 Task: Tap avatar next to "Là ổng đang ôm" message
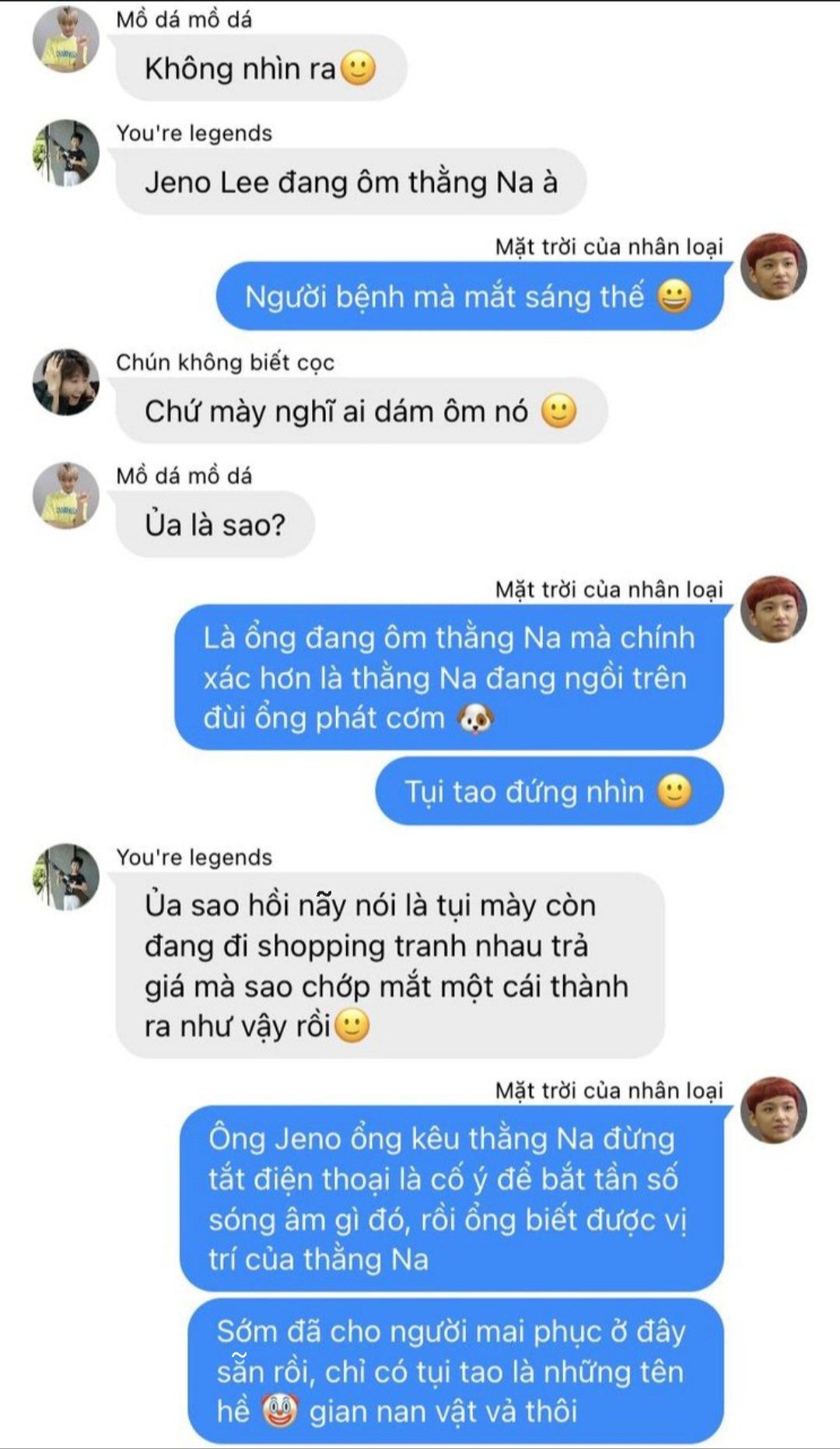pyautogui.click(x=773, y=609)
